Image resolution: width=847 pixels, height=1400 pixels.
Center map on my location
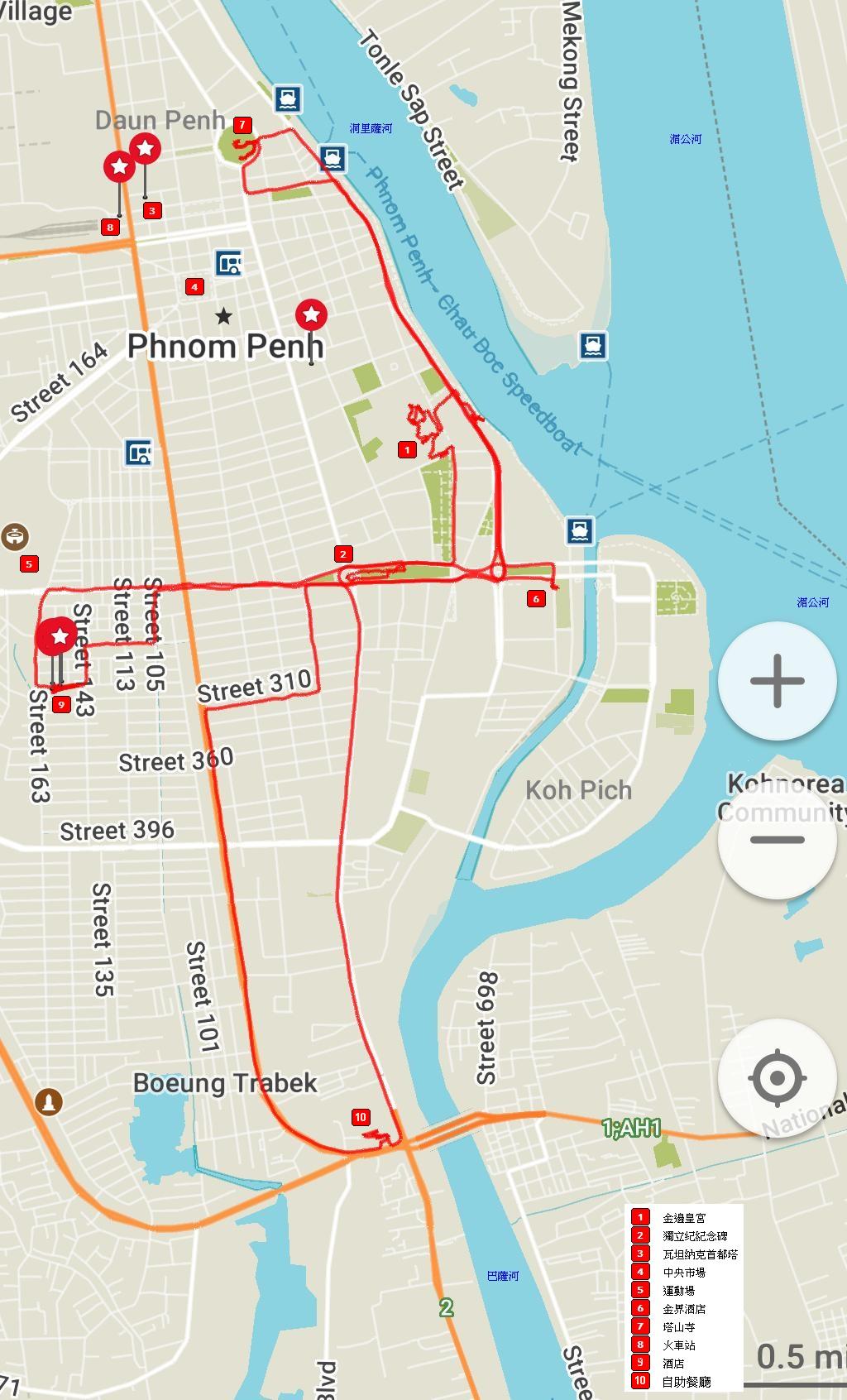point(777,1078)
